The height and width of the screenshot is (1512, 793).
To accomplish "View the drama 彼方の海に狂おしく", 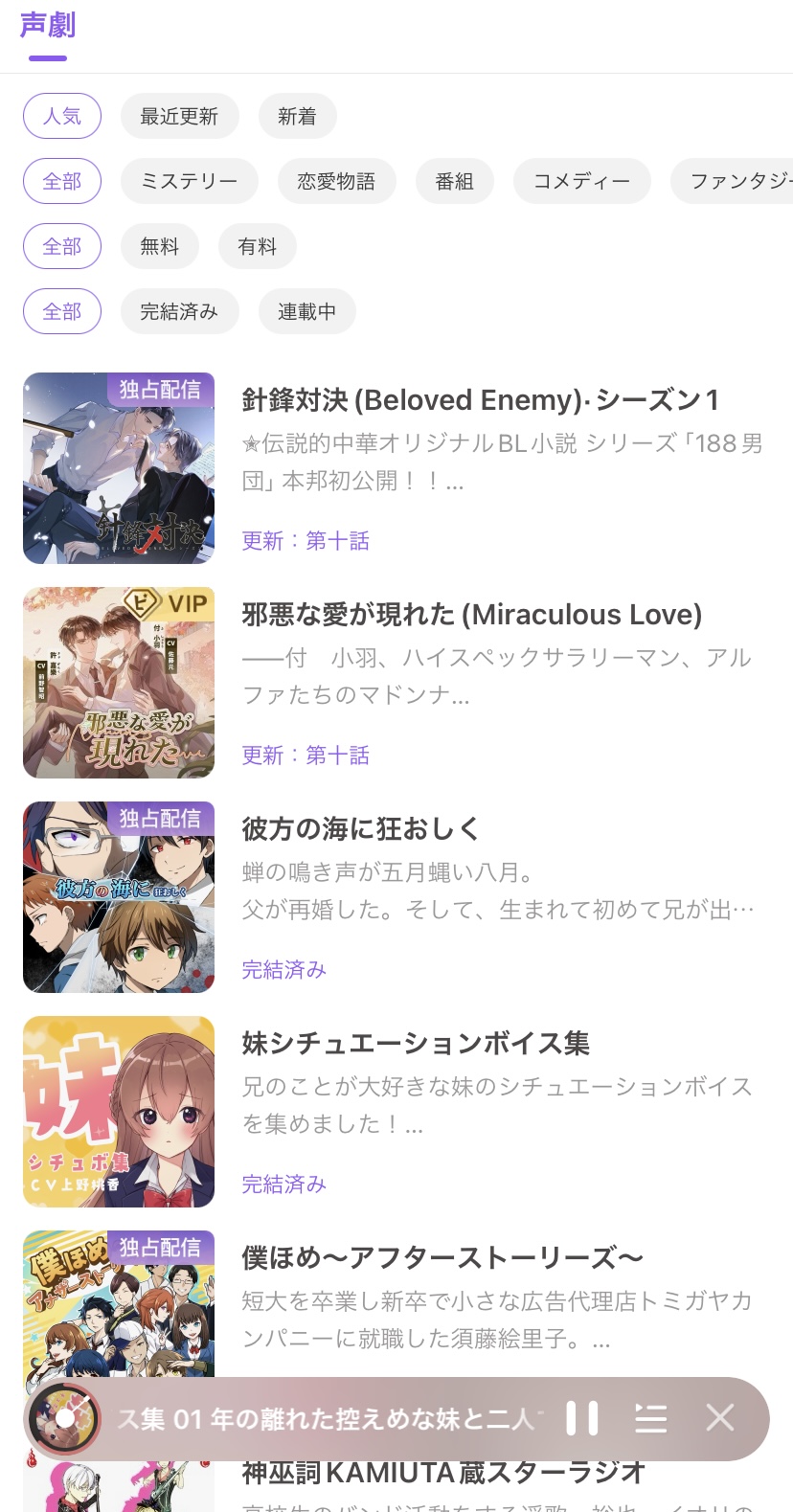I will click(360, 829).
